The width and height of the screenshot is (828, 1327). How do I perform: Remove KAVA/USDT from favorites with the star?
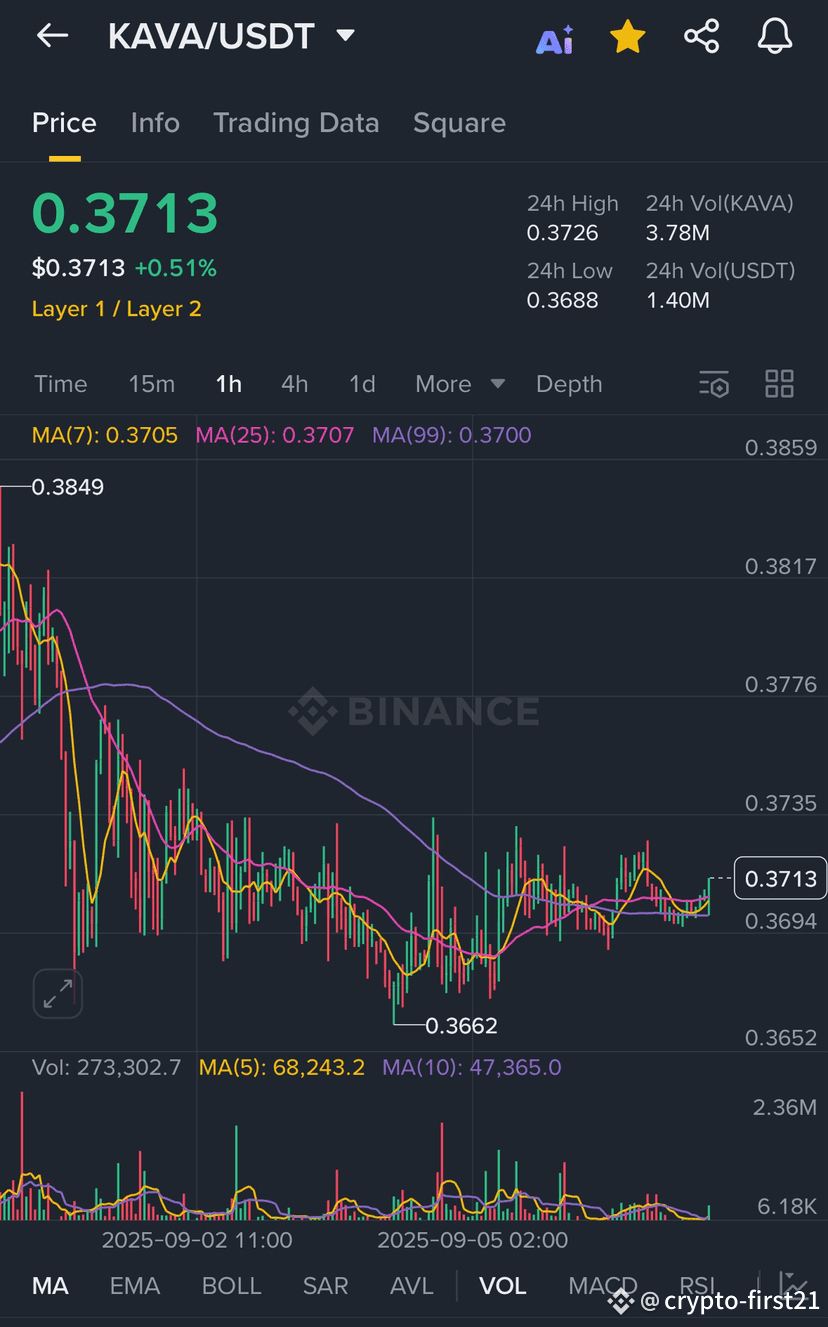pos(628,37)
